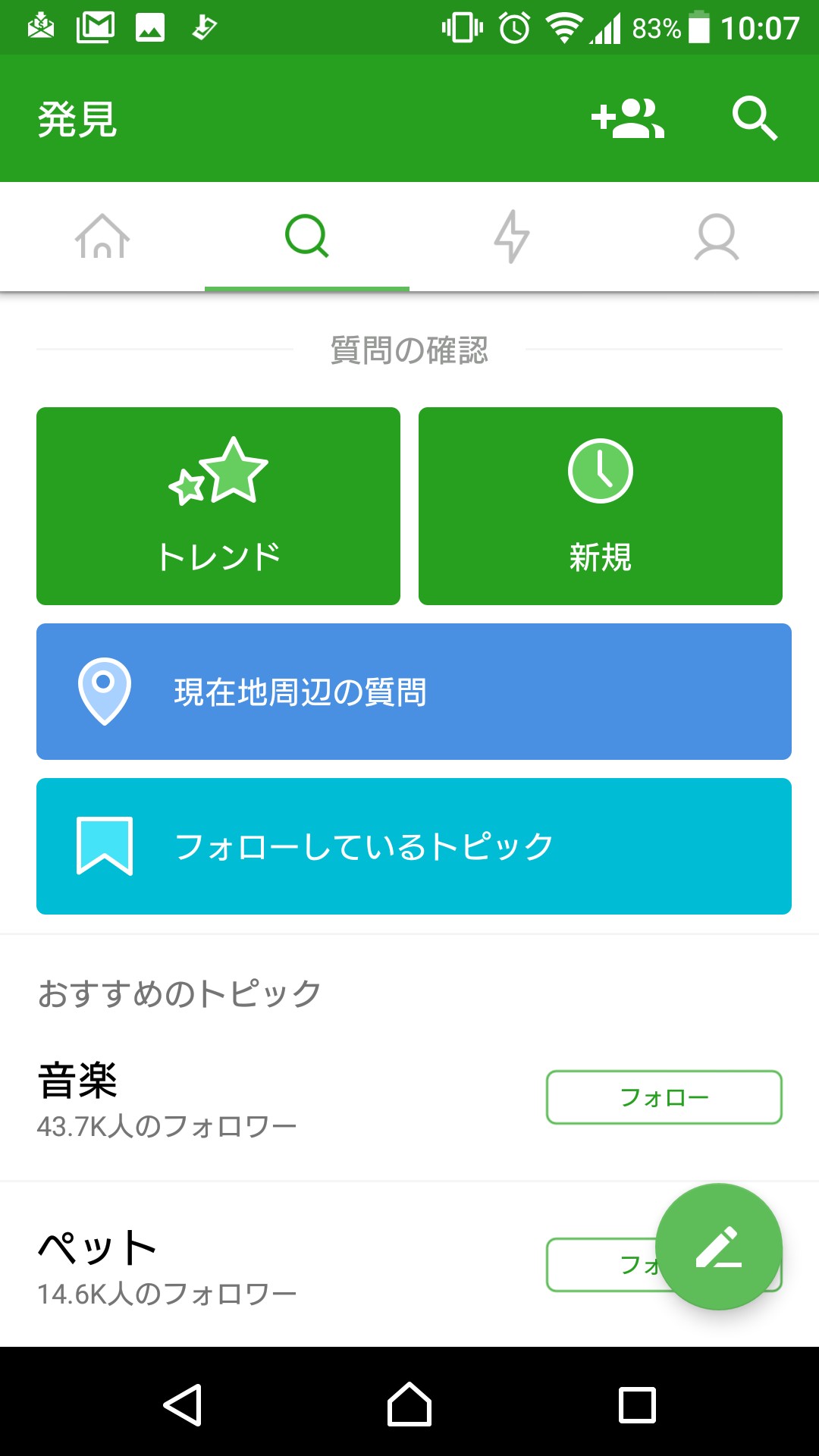Switch to the Home tab
The width and height of the screenshot is (819, 1456).
[x=102, y=237]
